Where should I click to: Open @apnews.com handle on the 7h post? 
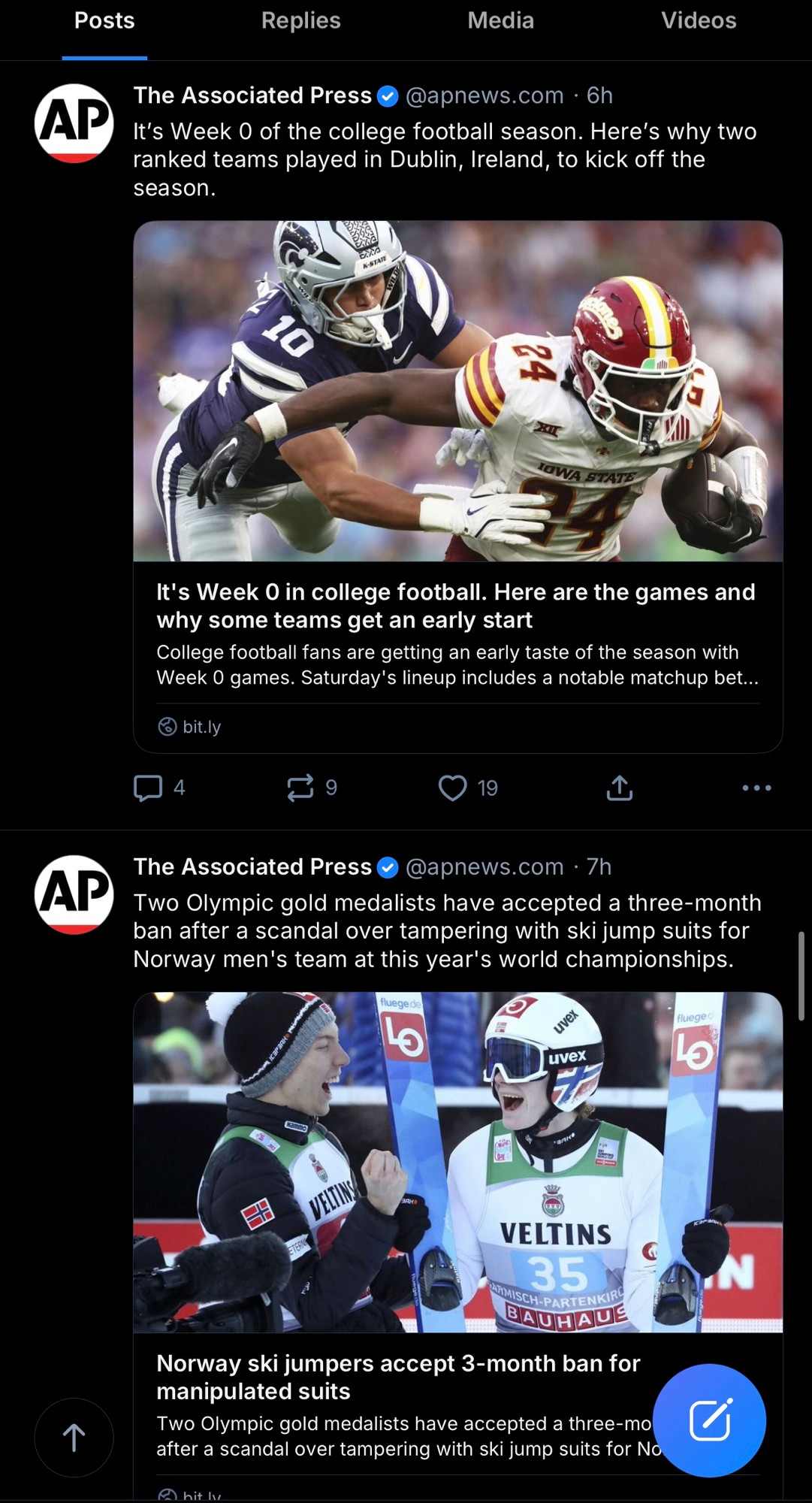tap(484, 866)
